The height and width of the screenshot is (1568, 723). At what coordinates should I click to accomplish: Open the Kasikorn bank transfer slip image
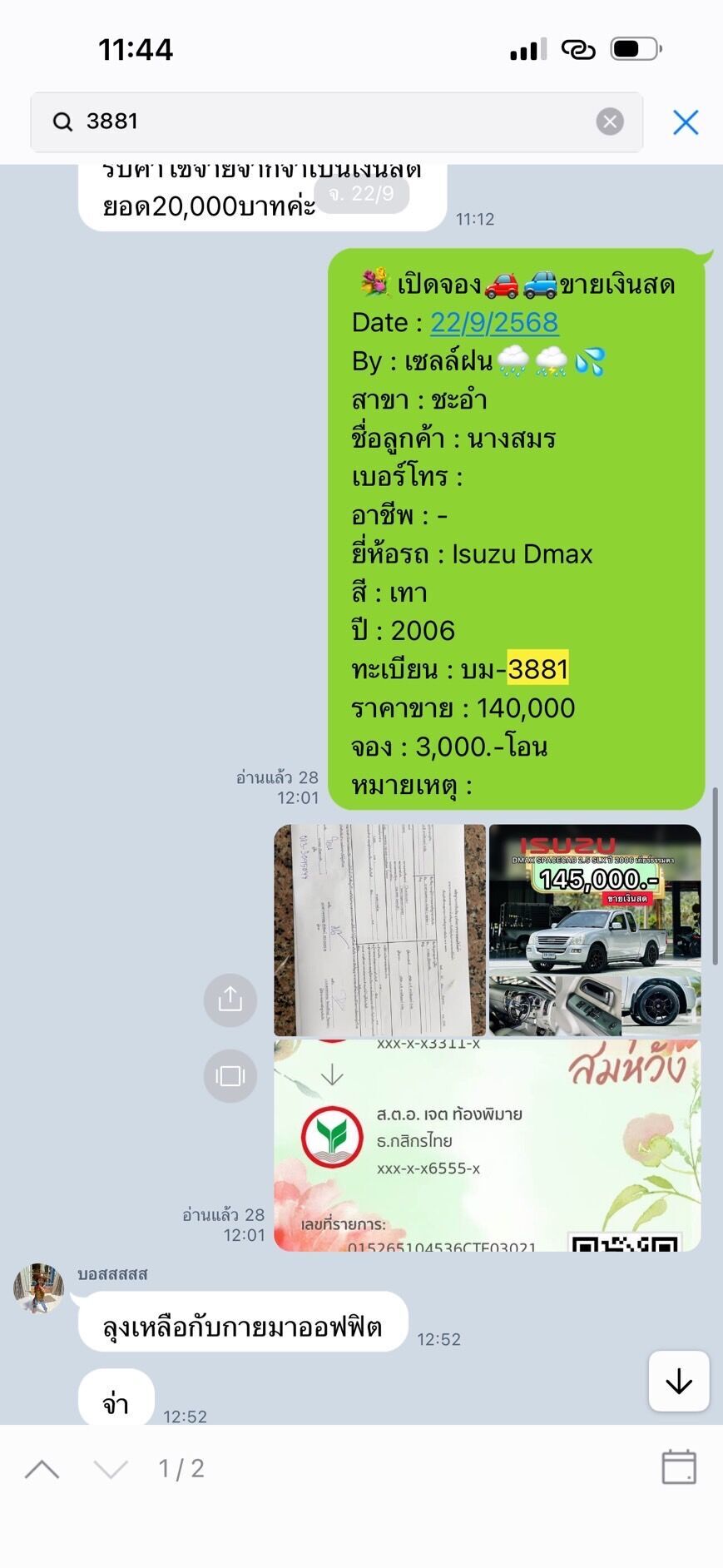point(488,1145)
